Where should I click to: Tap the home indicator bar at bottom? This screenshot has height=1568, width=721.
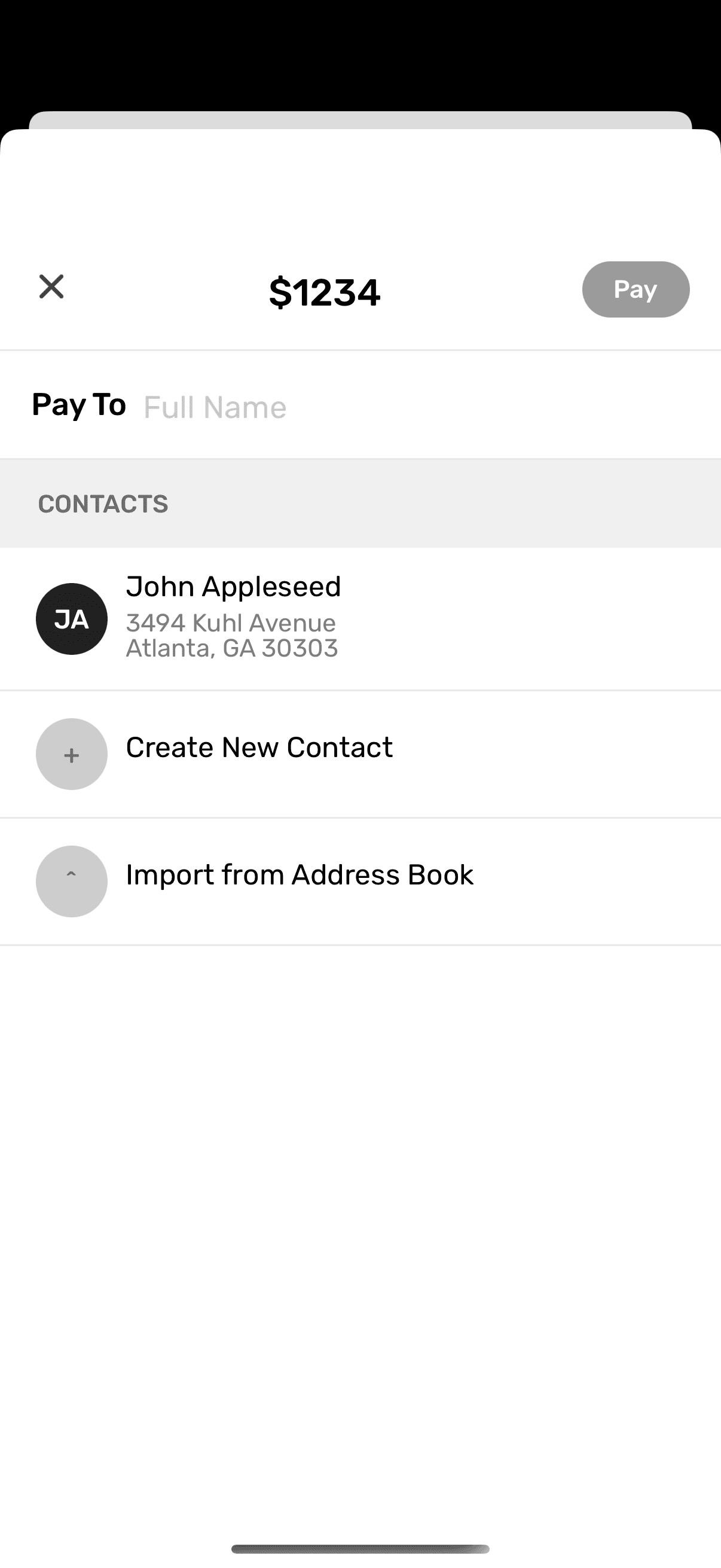point(360,1548)
